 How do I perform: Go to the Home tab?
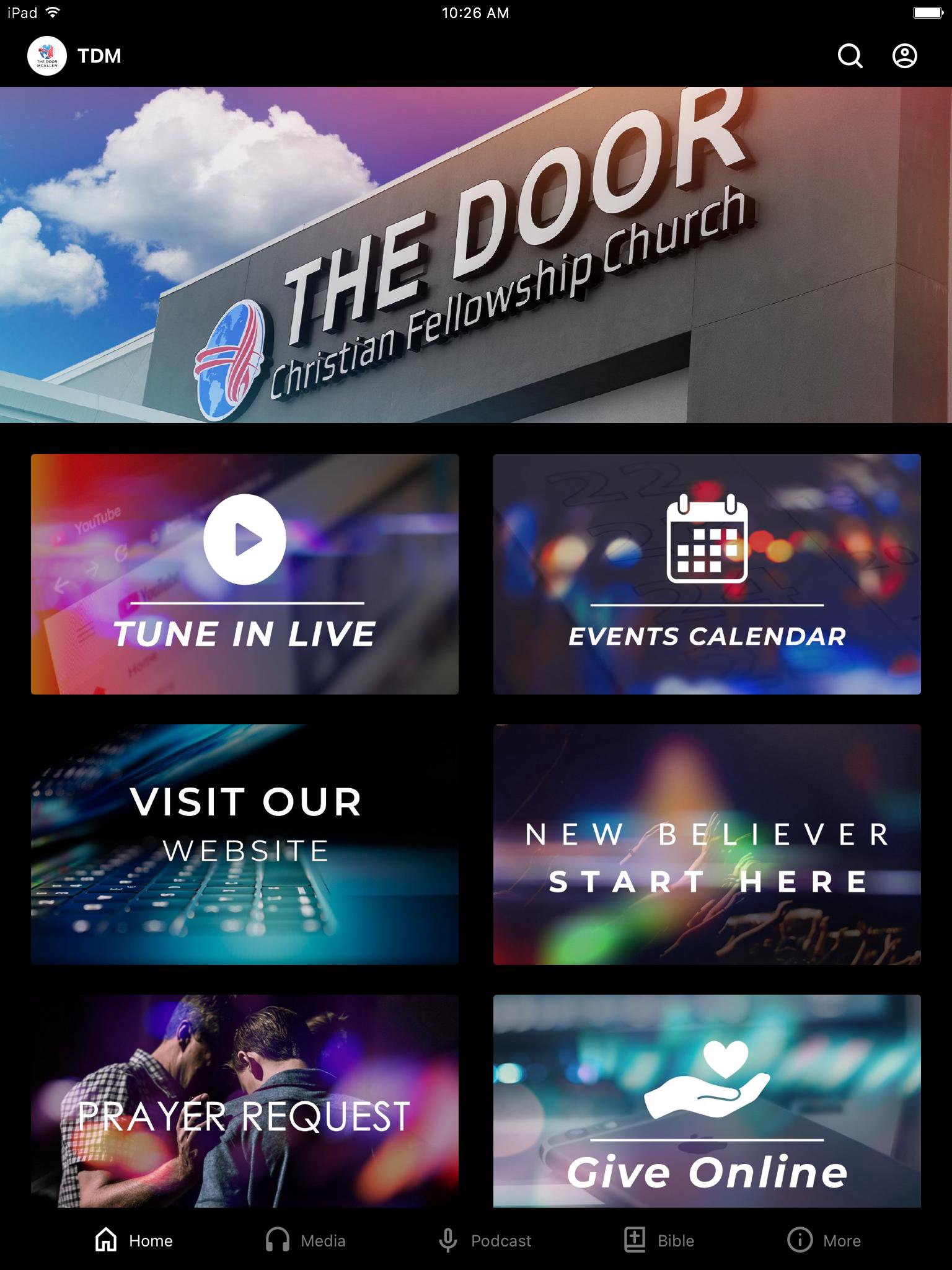[x=134, y=1240]
